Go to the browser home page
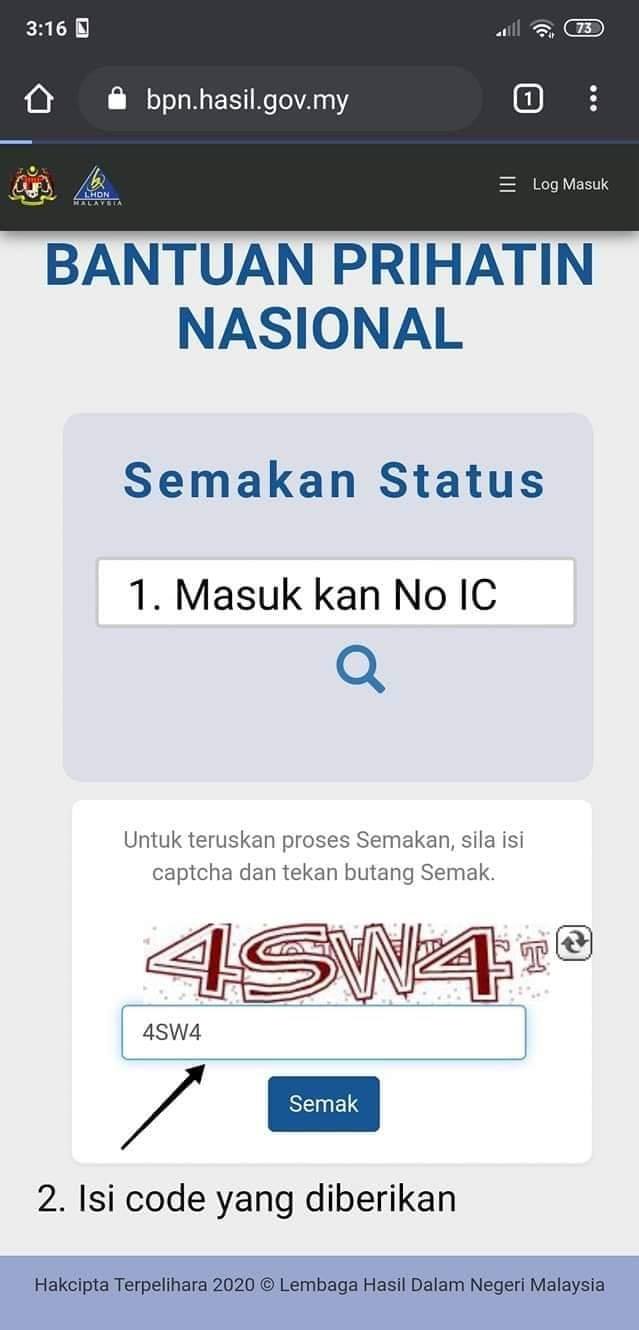Screen dimensions: 639x1330 [38, 99]
